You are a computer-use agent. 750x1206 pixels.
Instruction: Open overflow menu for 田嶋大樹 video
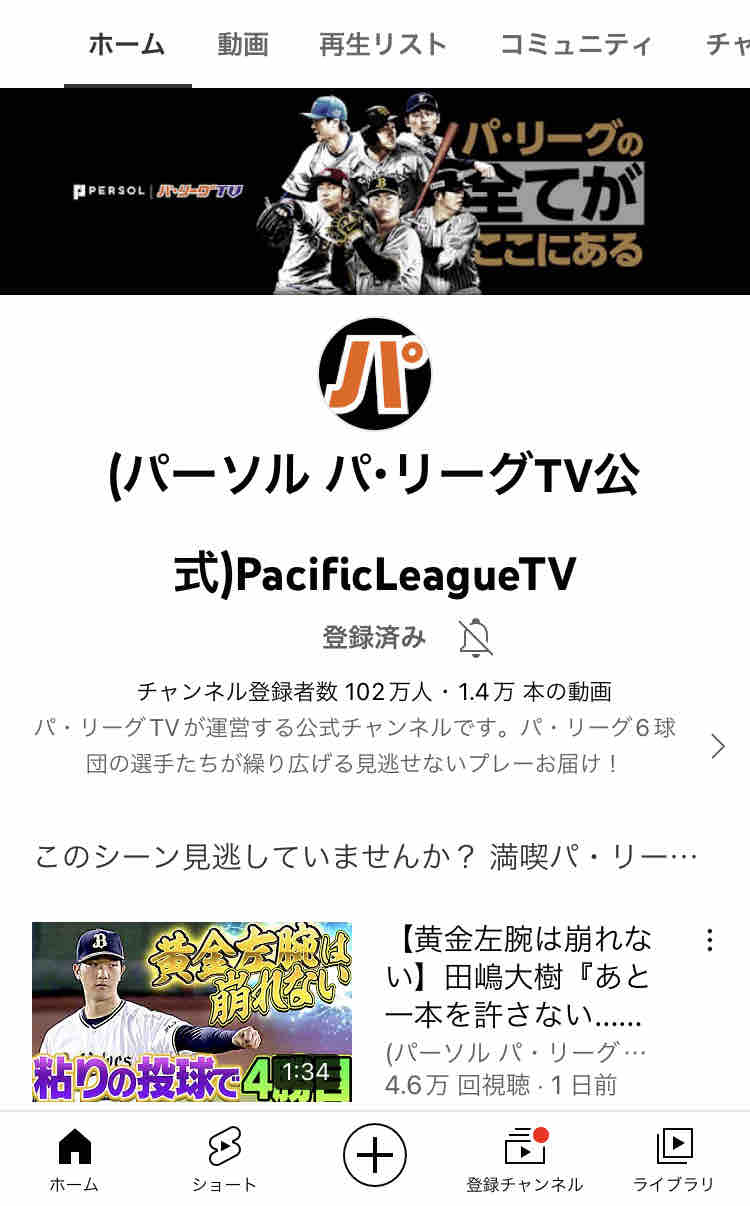[709, 940]
